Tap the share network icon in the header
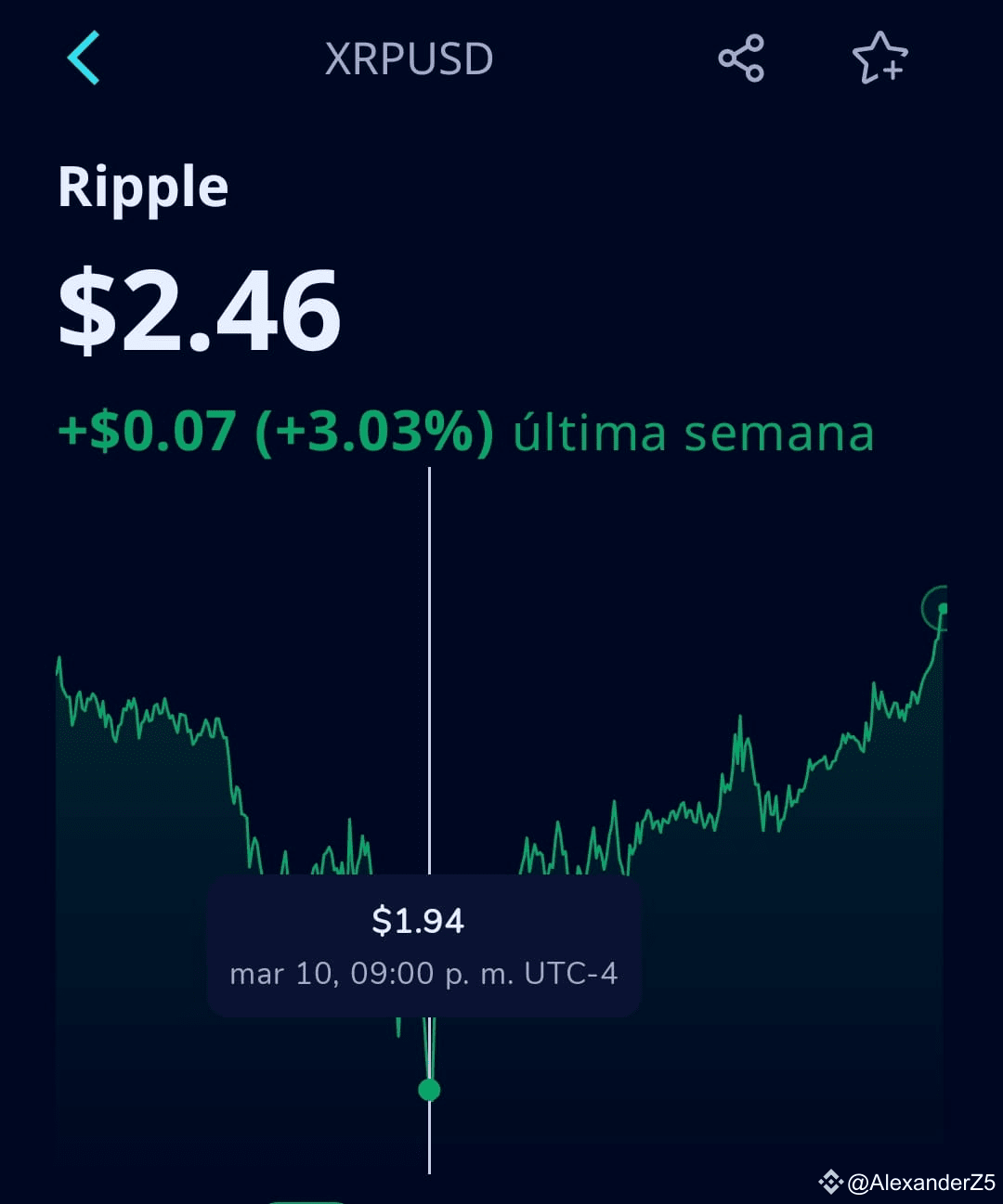 (740, 58)
